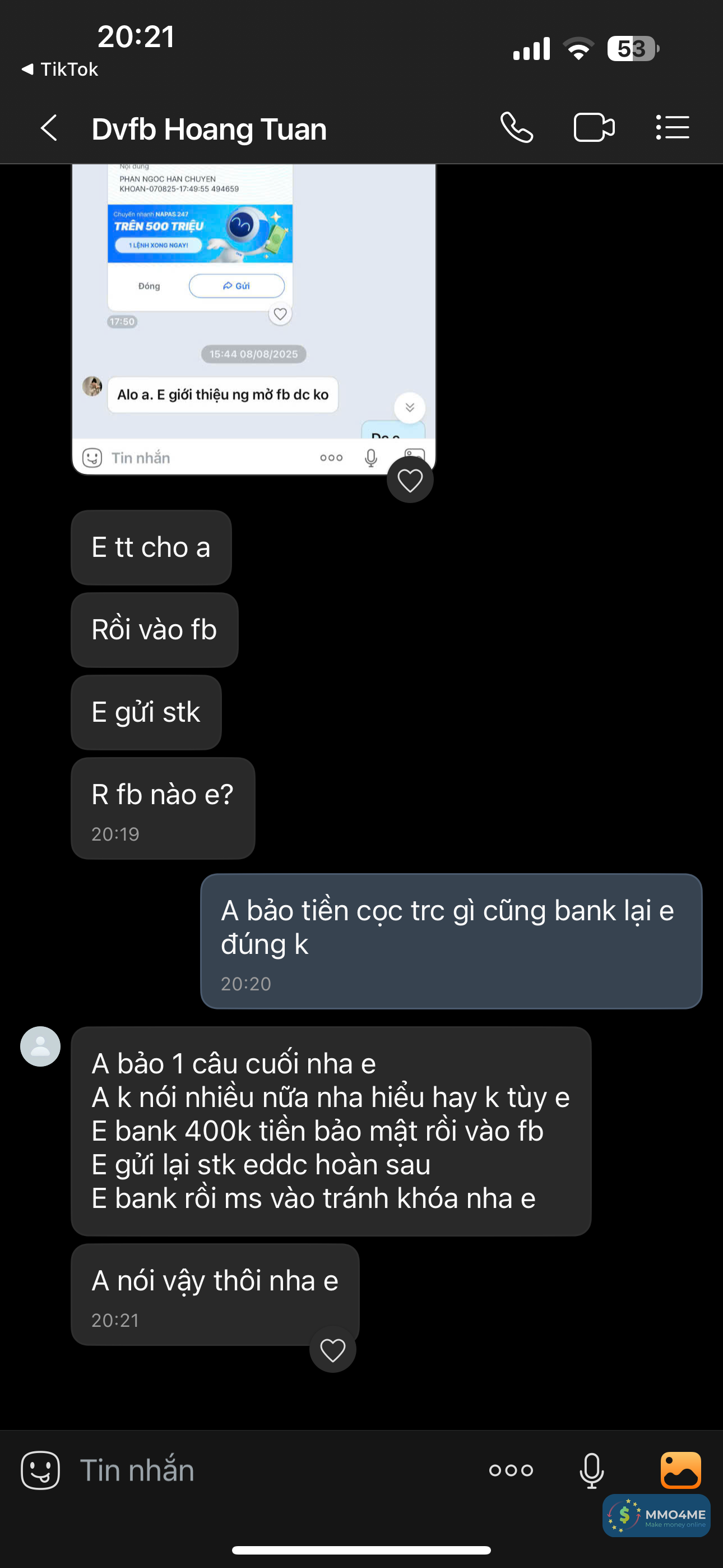Open the conversation options menu
Viewport: 723px width, 1568px height.
[x=673, y=128]
